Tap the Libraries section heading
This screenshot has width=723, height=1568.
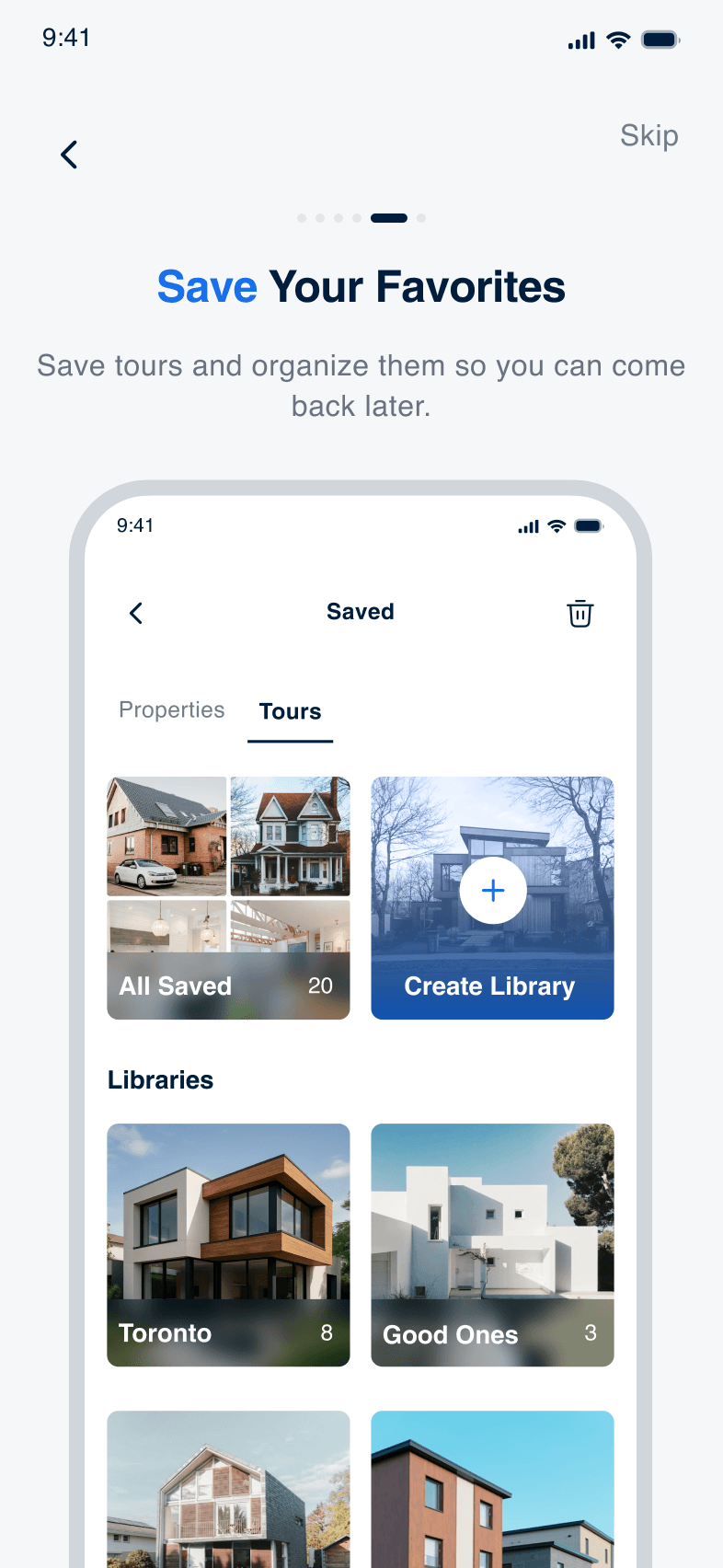pyautogui.click(x=160, y=1079)
